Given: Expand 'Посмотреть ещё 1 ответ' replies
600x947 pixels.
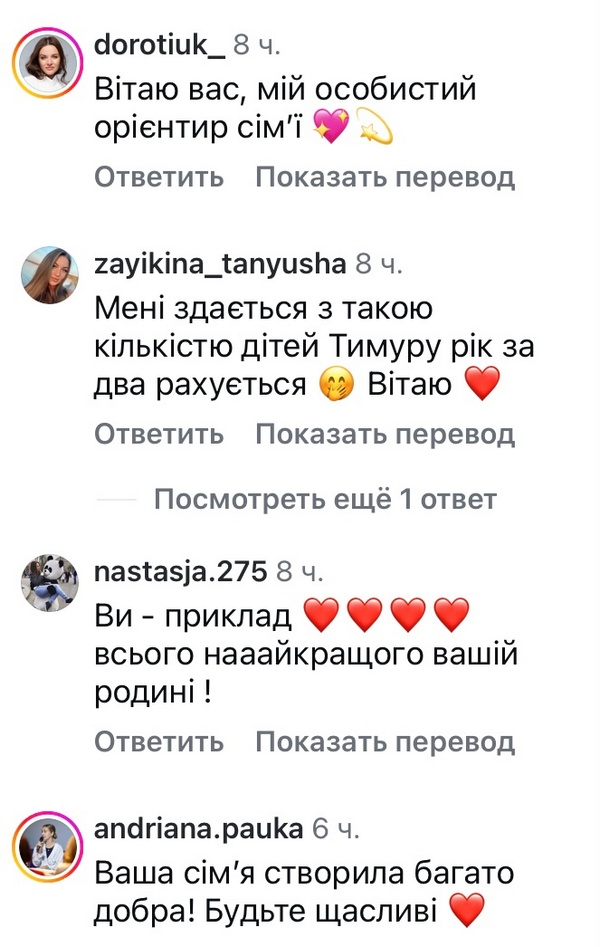Looking at the screenshot, I should tap(325, 498).
